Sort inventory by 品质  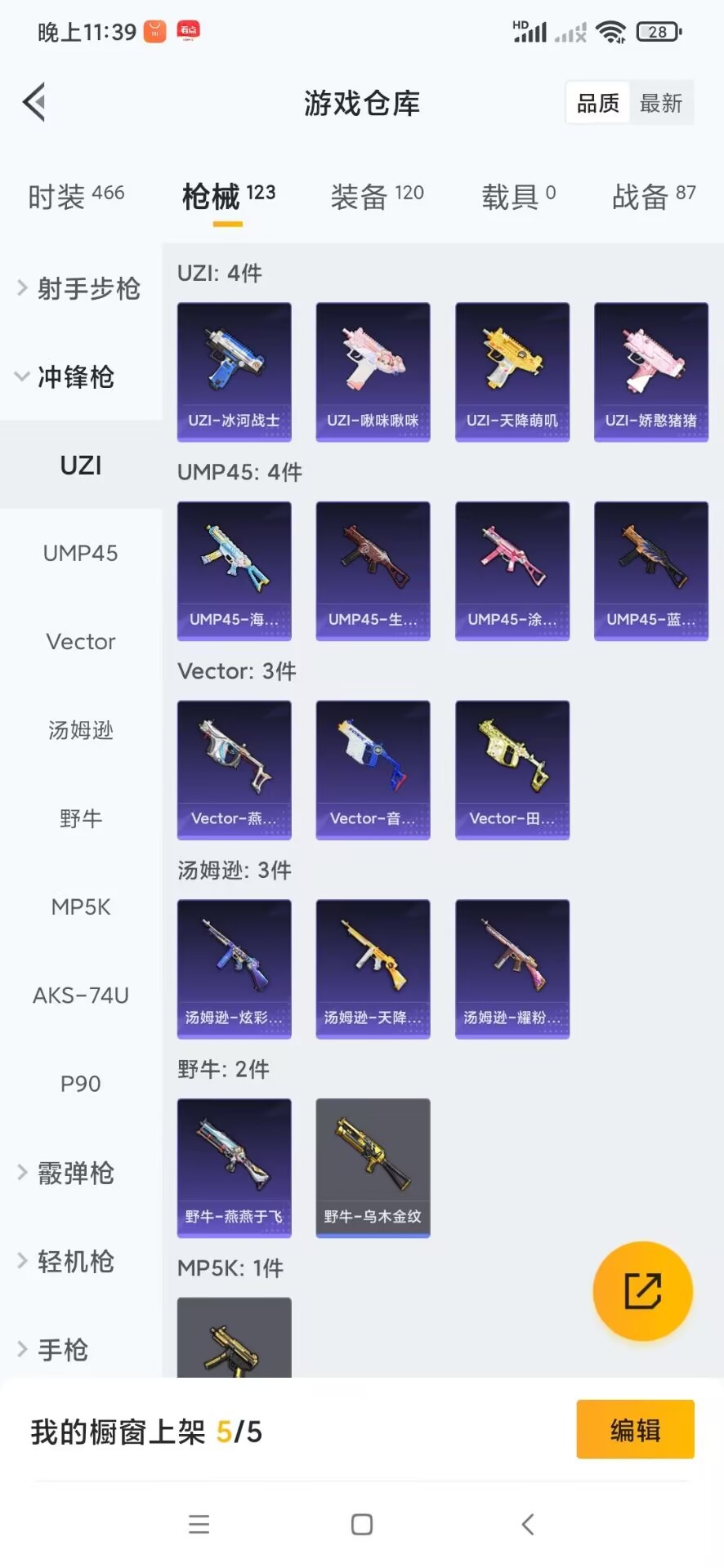(x=598, y=103)
